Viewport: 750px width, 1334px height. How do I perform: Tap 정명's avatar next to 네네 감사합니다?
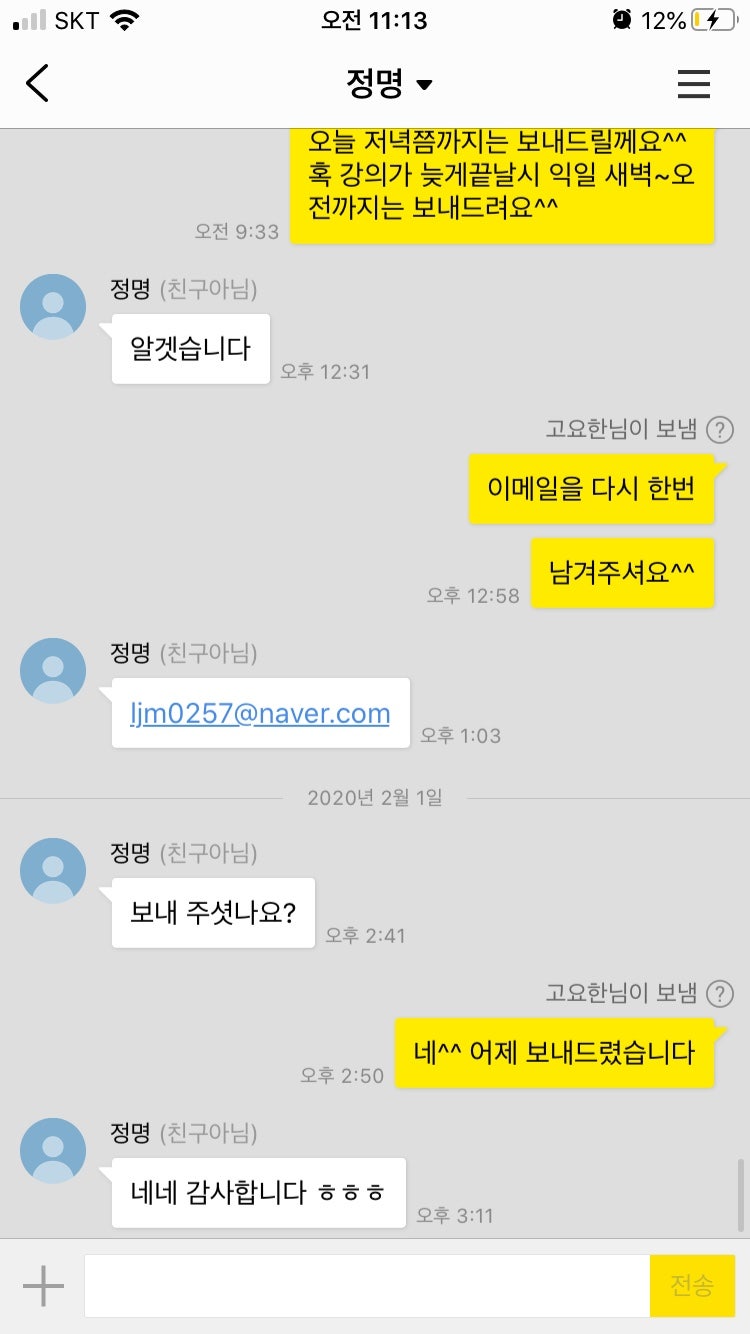pyautogui.click(x=53, y=1151)
